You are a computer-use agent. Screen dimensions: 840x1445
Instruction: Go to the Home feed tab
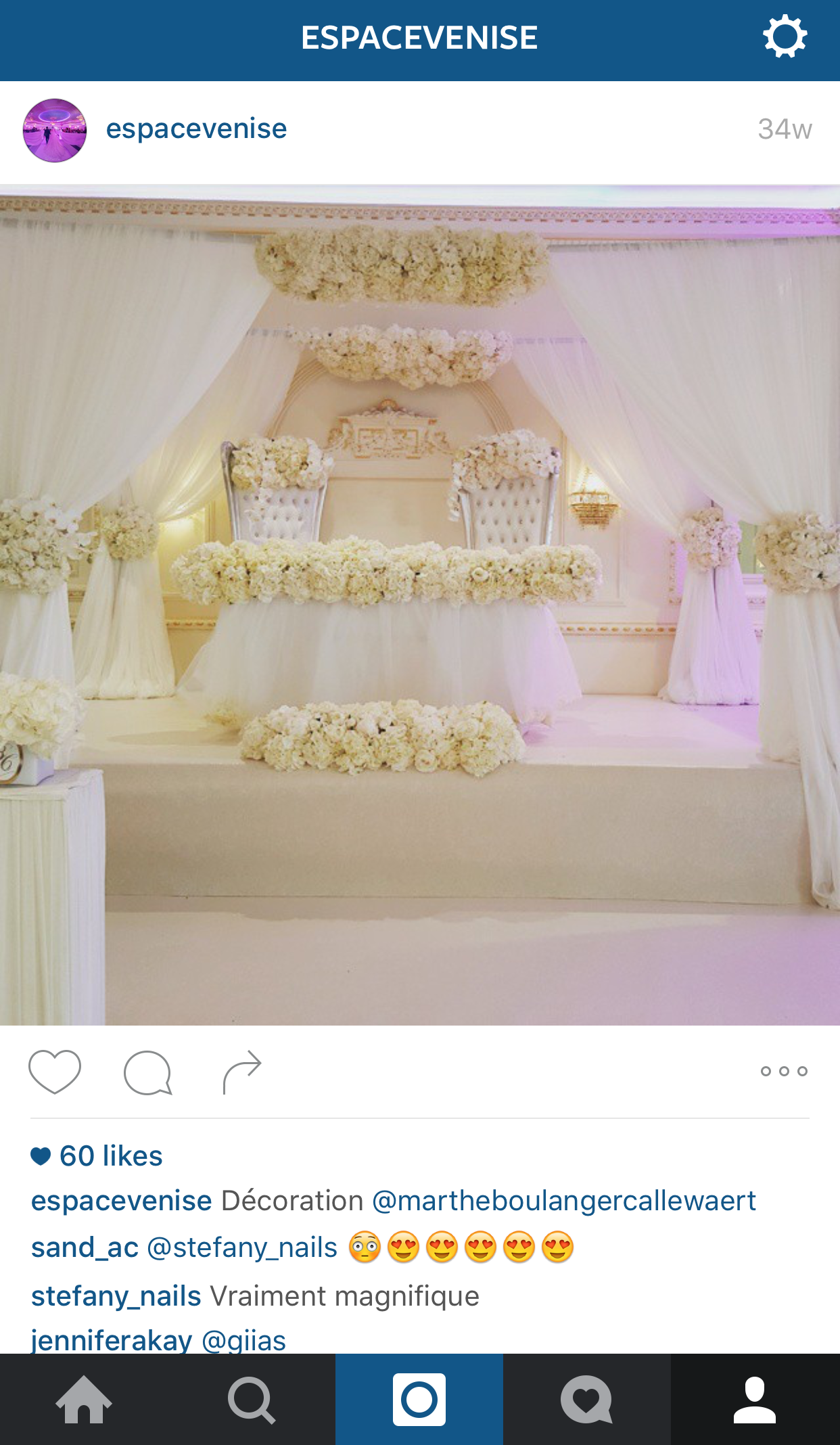point(84,1399)
